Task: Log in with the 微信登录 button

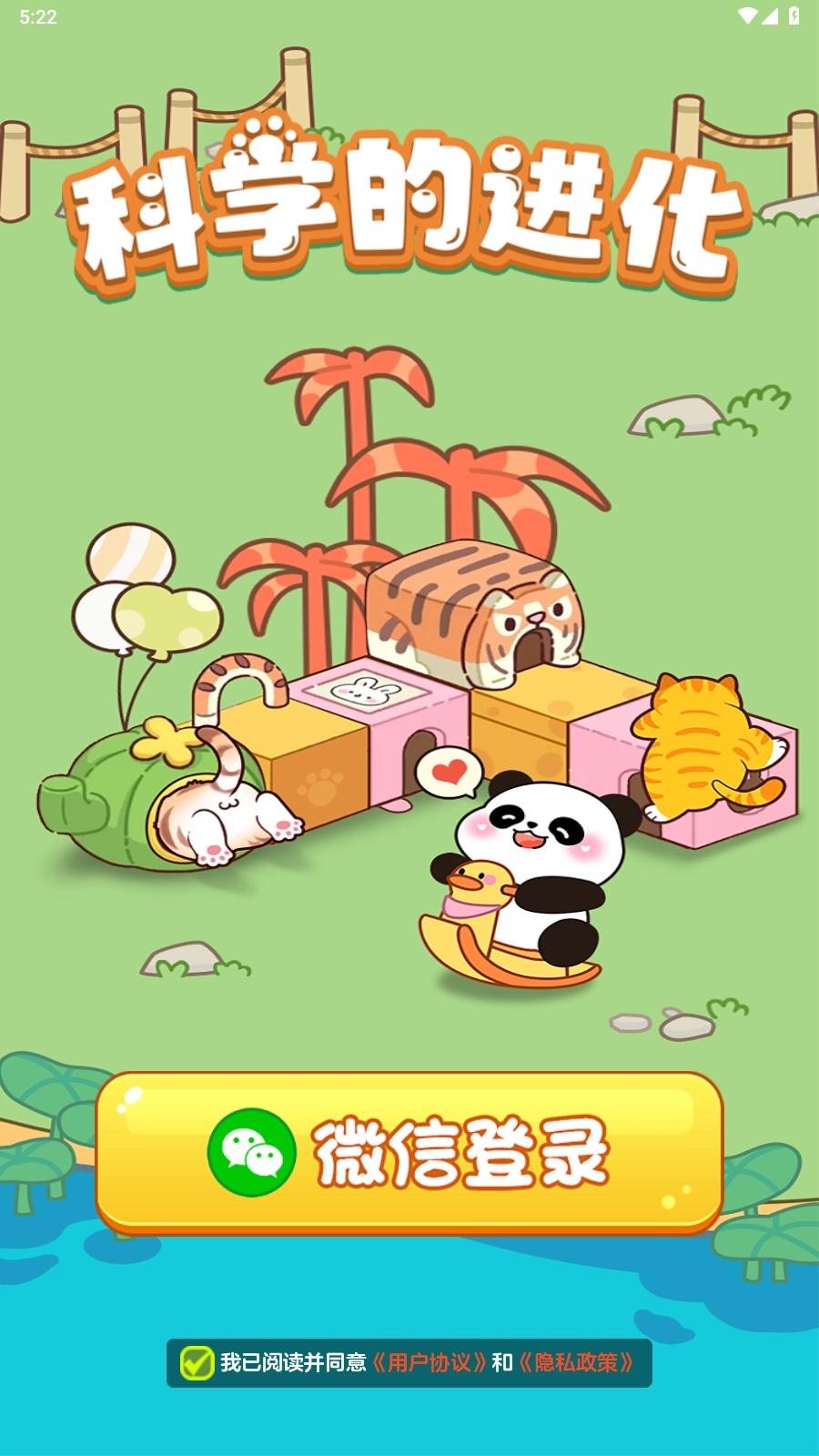Action: click(x=409, y=1152)
